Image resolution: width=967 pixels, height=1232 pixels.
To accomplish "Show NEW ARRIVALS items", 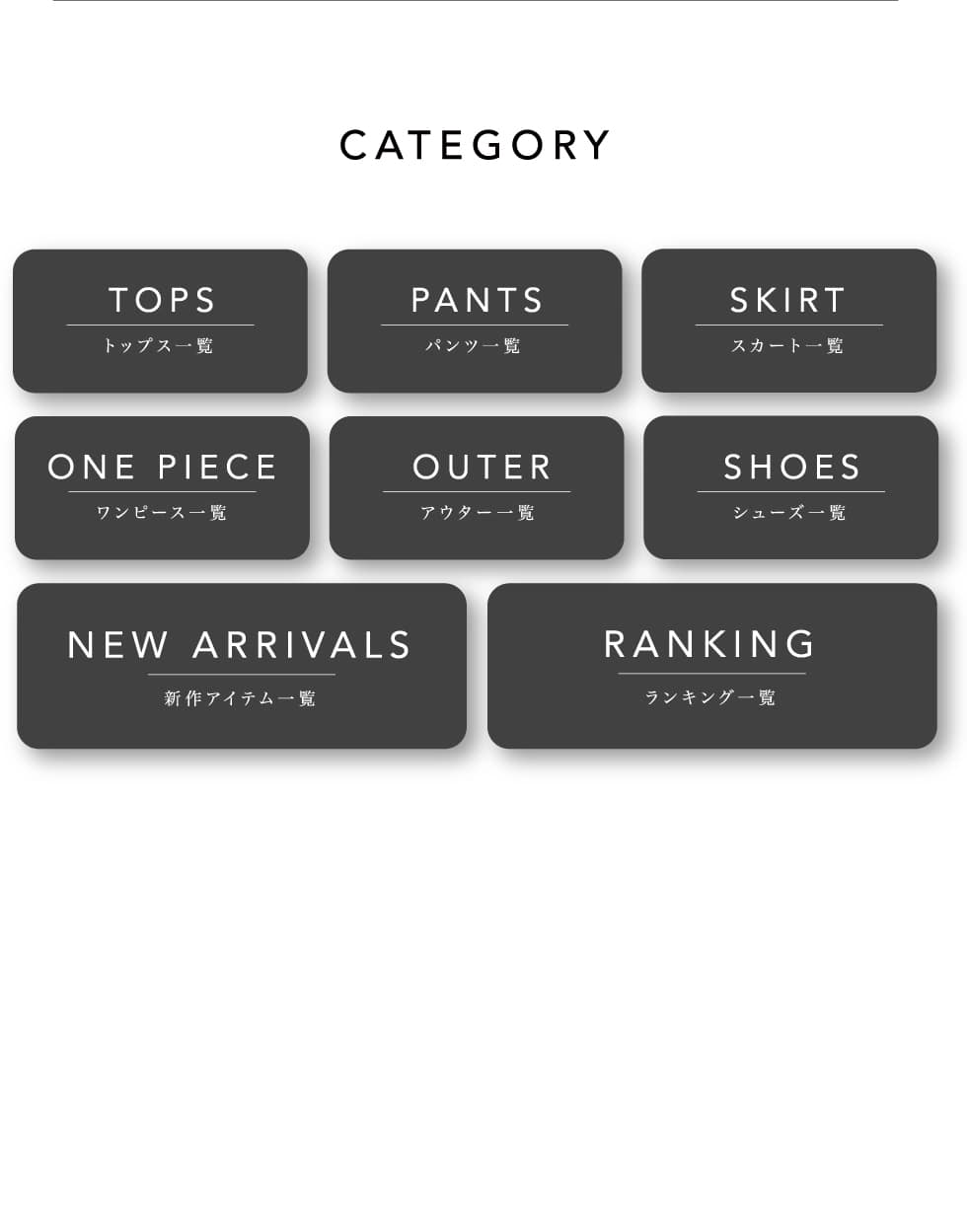I will point(242,666).
